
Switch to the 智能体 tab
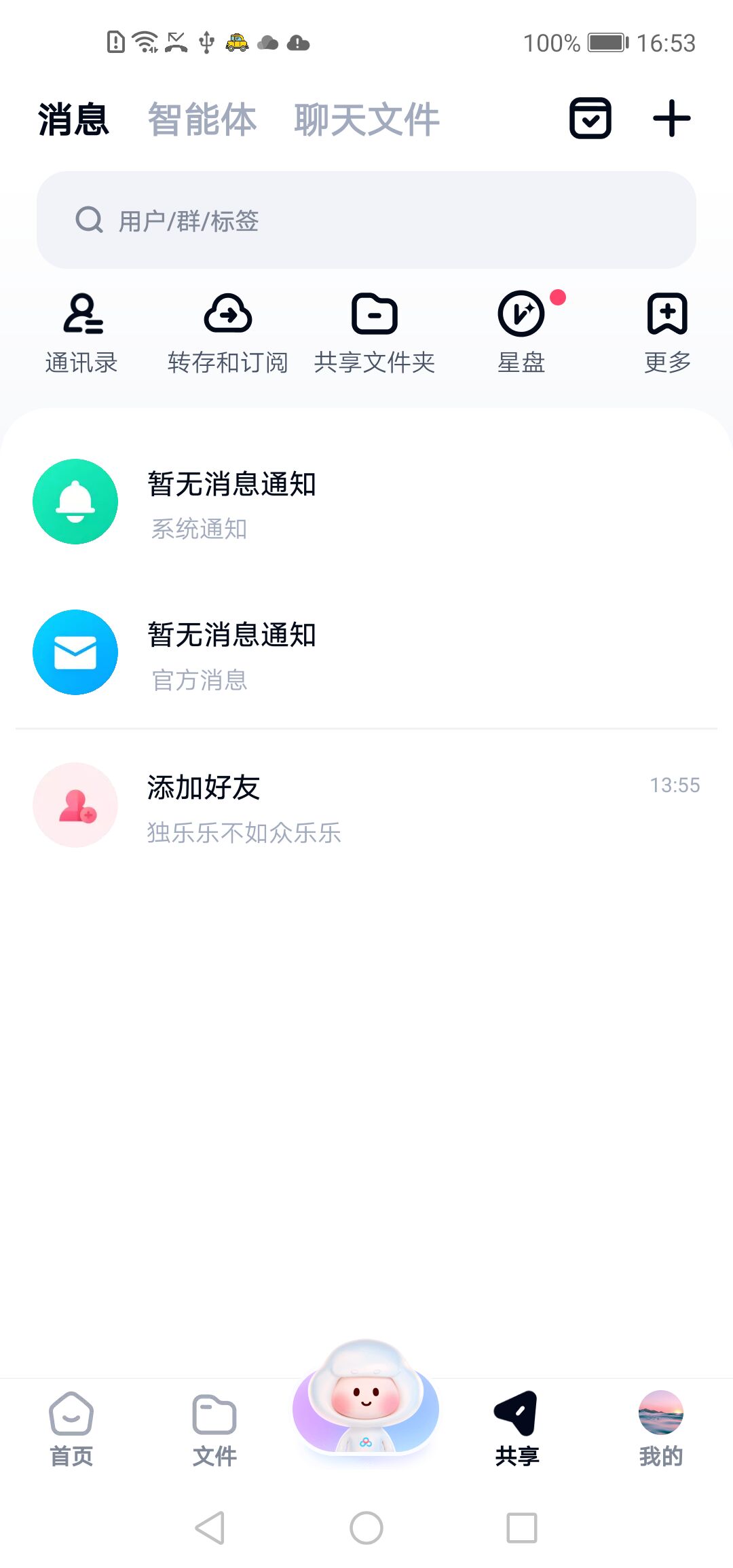(x=202, y=120)
